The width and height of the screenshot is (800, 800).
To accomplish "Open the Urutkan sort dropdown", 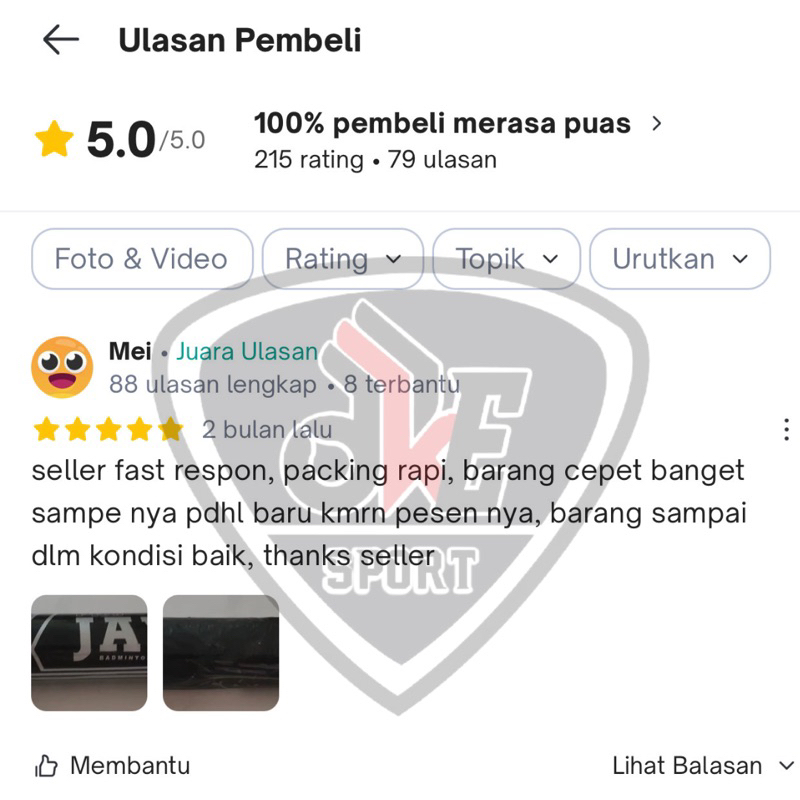I will (x=680, y=259).
